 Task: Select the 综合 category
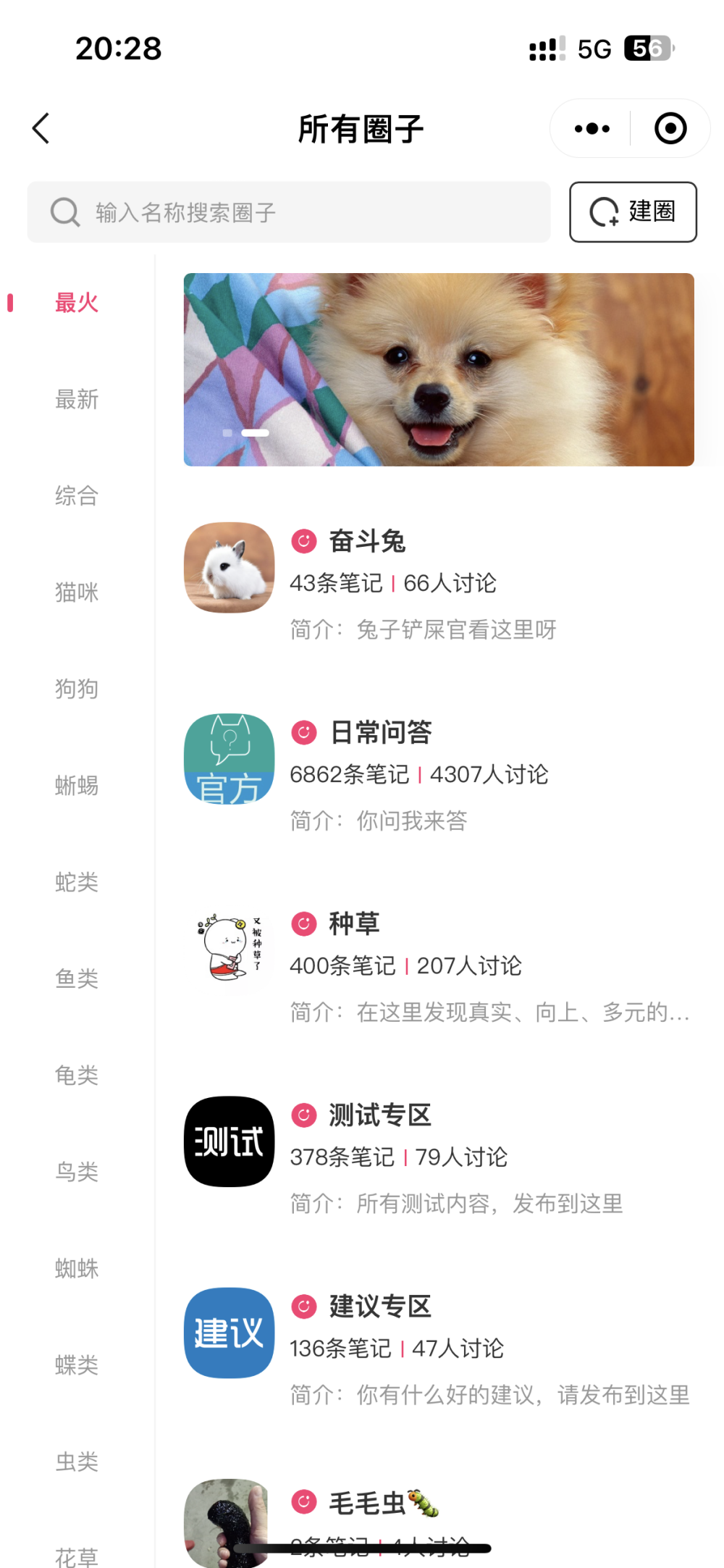tap(77, 495)
